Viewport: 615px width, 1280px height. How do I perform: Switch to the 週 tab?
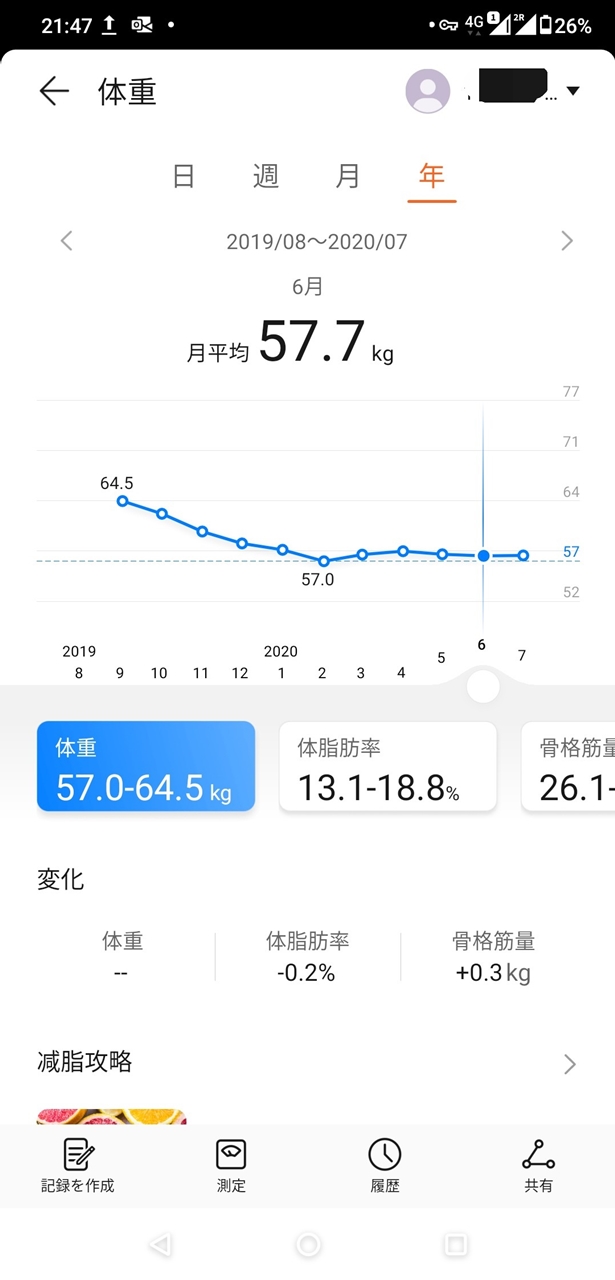[266, 176]
